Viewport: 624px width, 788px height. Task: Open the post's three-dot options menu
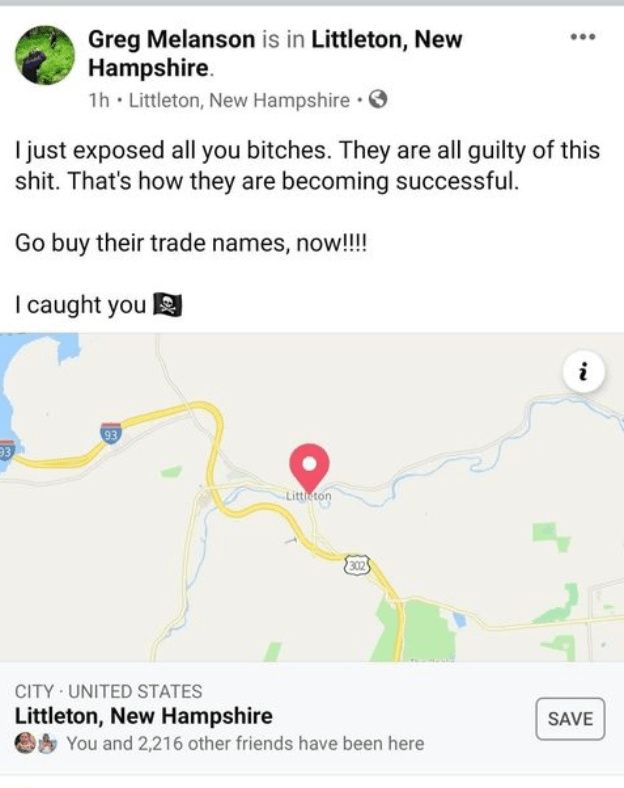[583, 37]
